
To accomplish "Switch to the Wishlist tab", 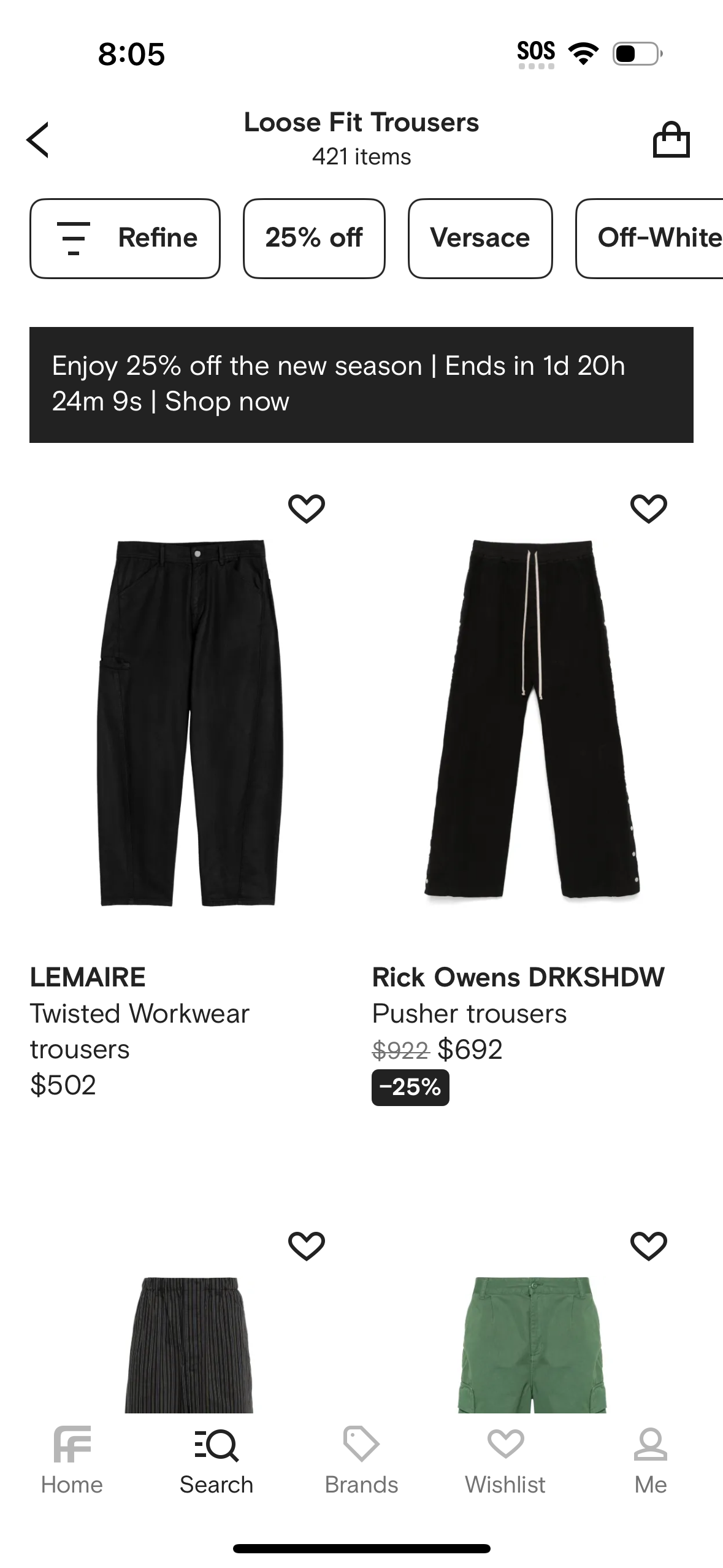I will pyautogui.click(x=506, y=1456).
